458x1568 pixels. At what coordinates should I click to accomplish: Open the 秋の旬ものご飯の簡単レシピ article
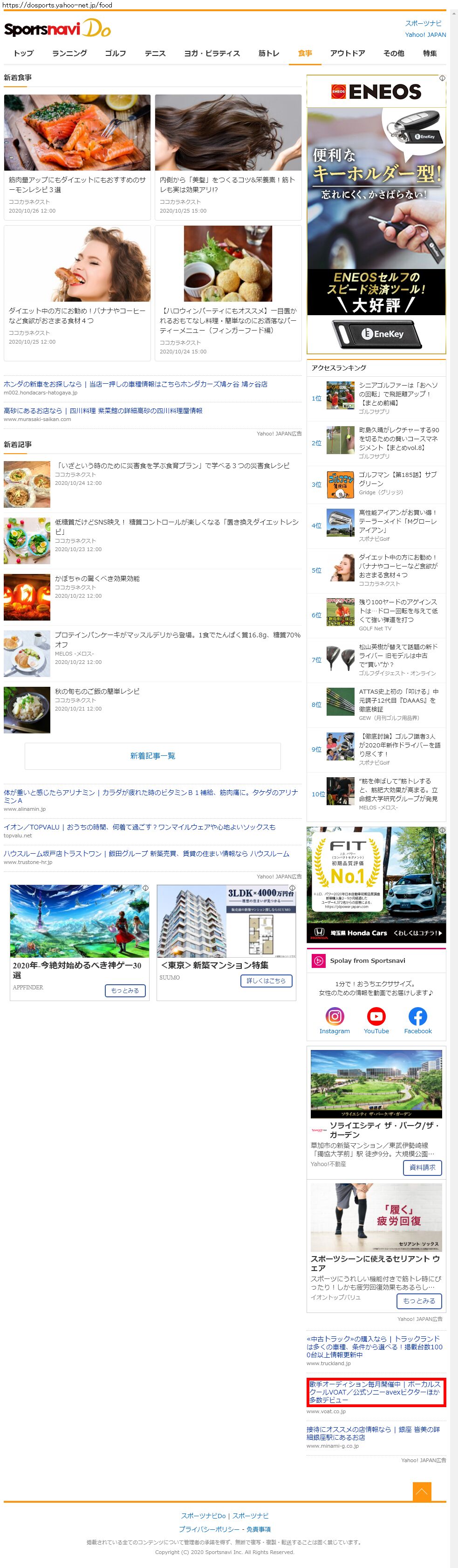pyautogui.click(x=97, y=691)
